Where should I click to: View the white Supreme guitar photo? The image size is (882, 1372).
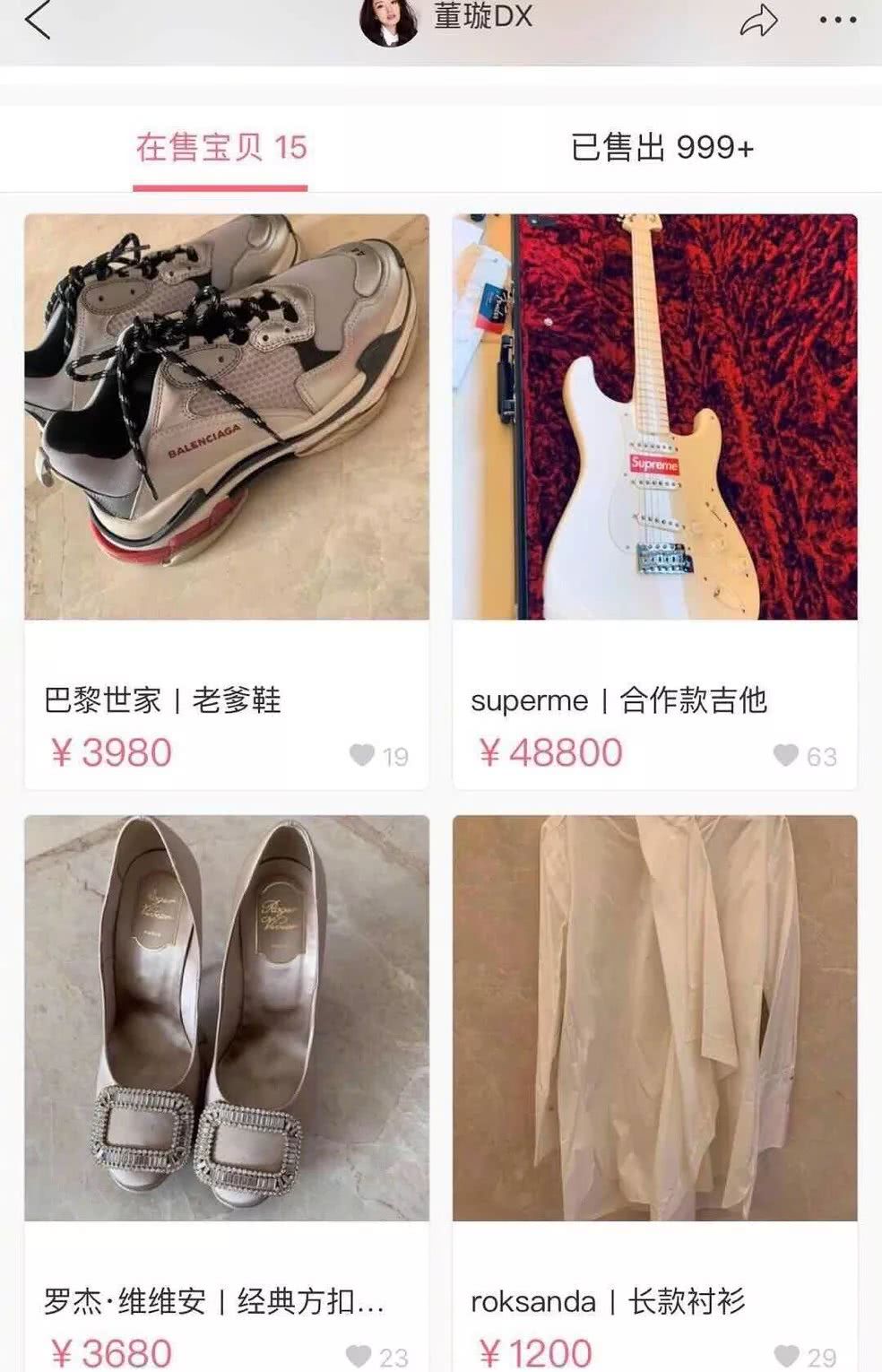tap(650, 417)
